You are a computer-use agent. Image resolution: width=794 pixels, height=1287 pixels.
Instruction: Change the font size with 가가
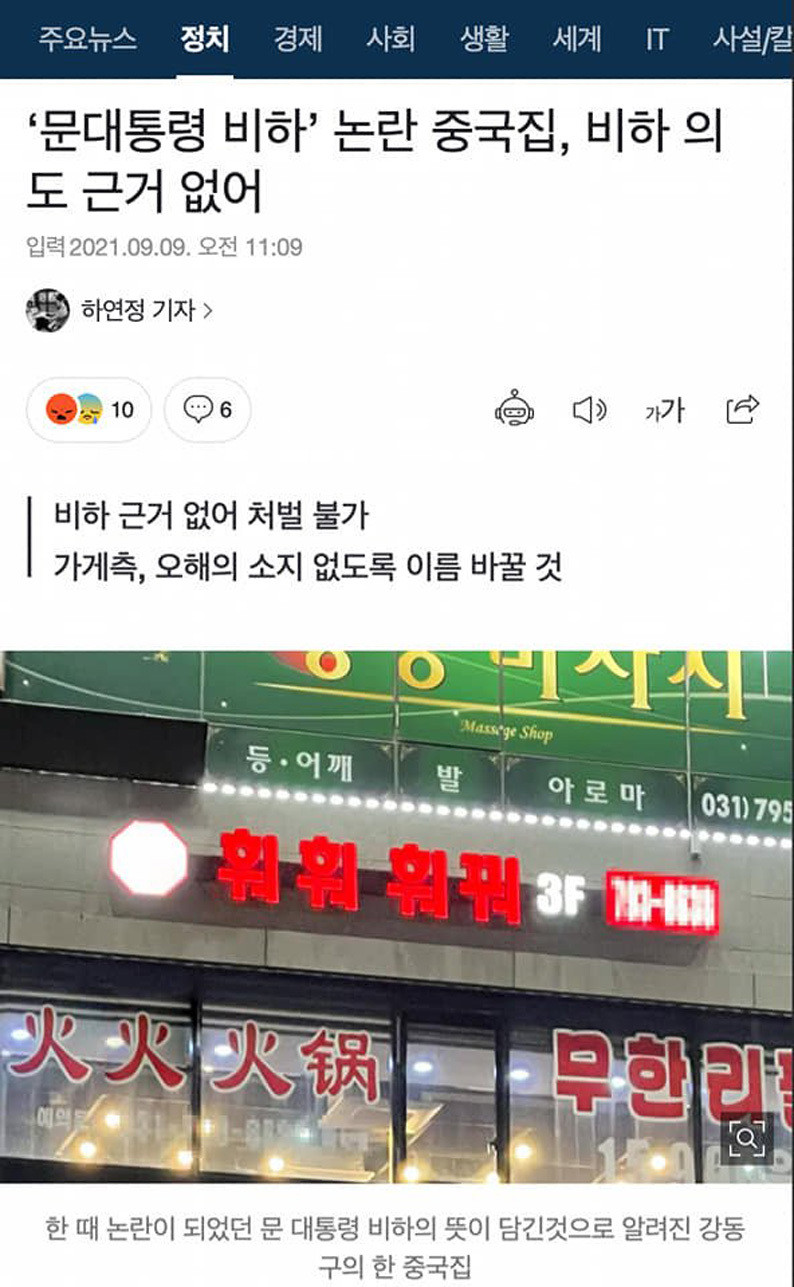click(664, 409)
